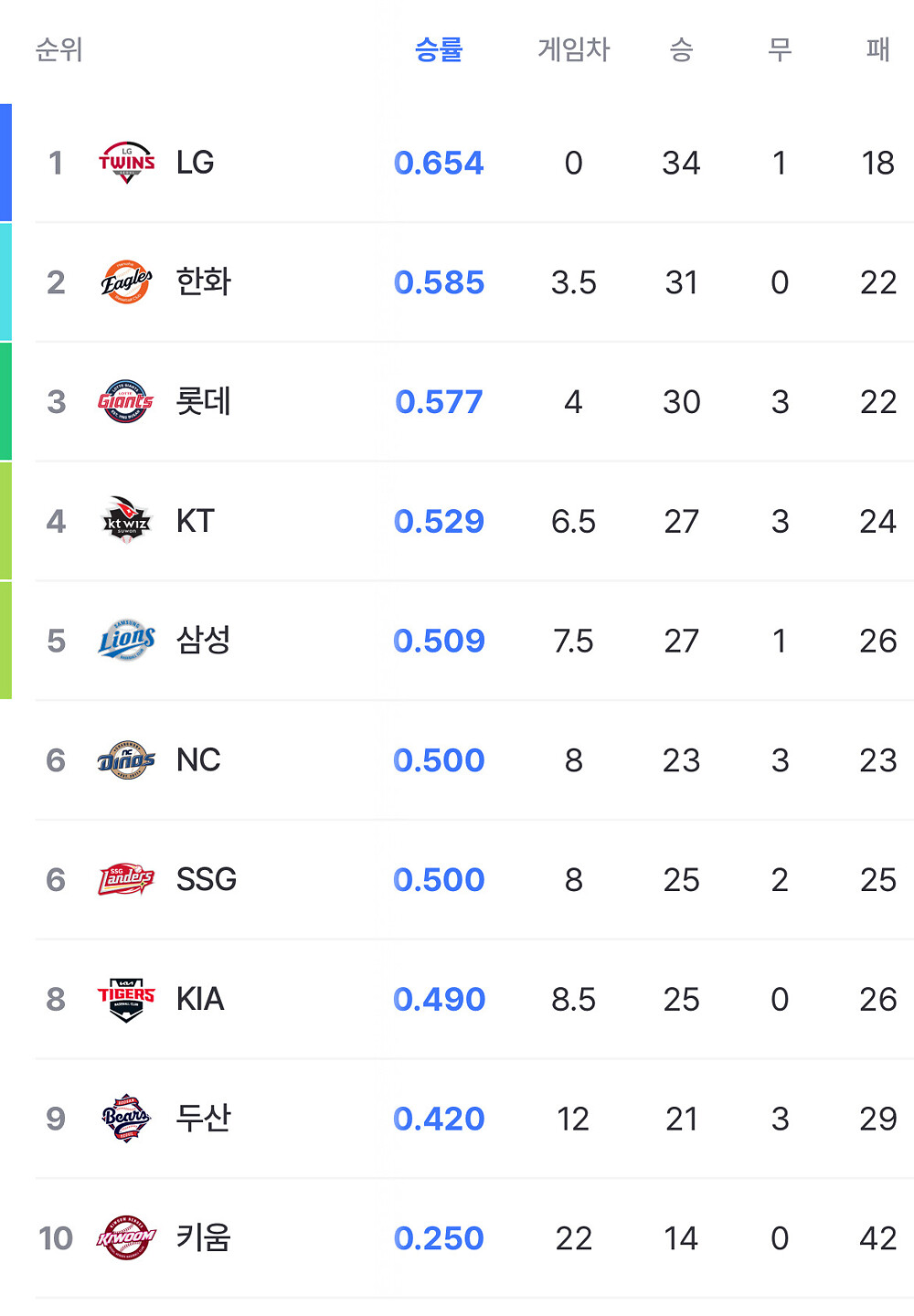Select the KT Wiz logo
The width and height of the screenshot is (914, 1316).
[125, 521]
